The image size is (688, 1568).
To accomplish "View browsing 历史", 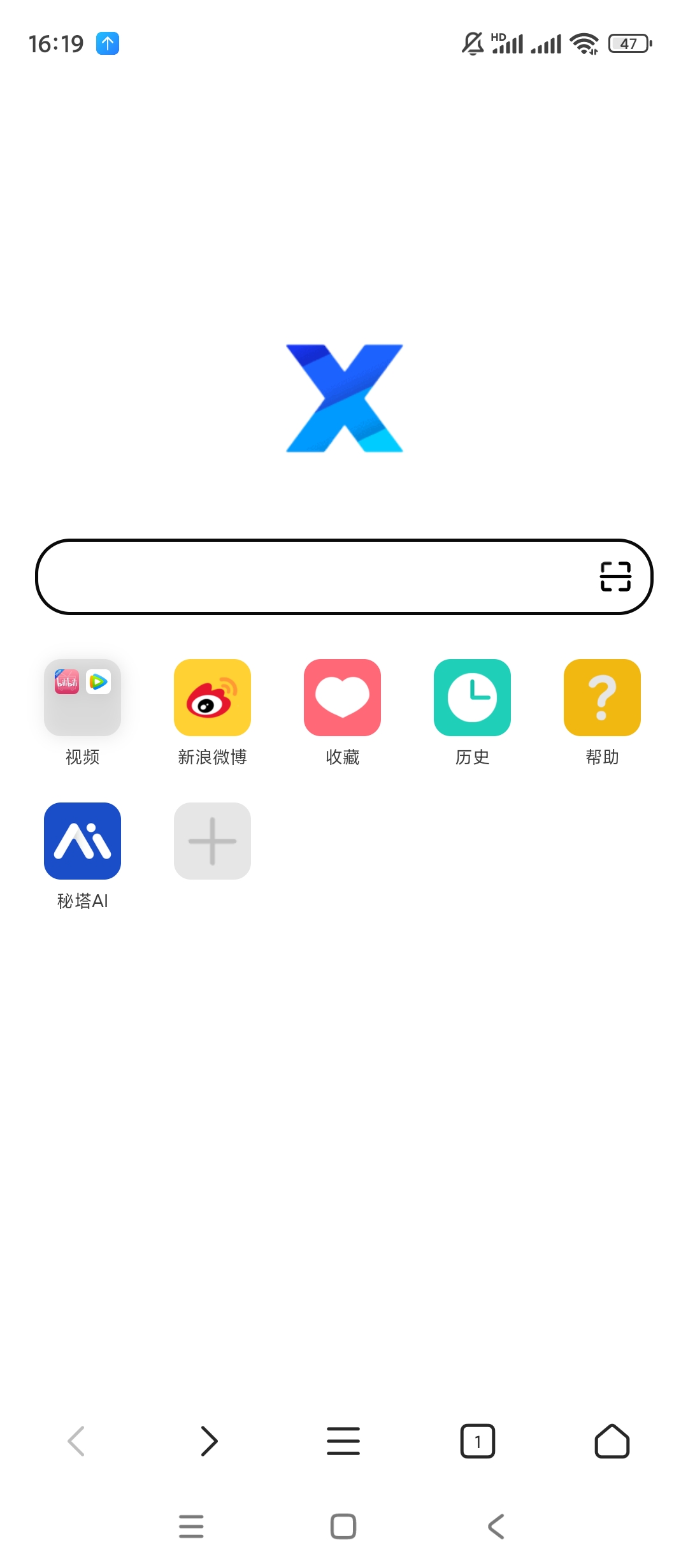I will (x=472, y=697).
